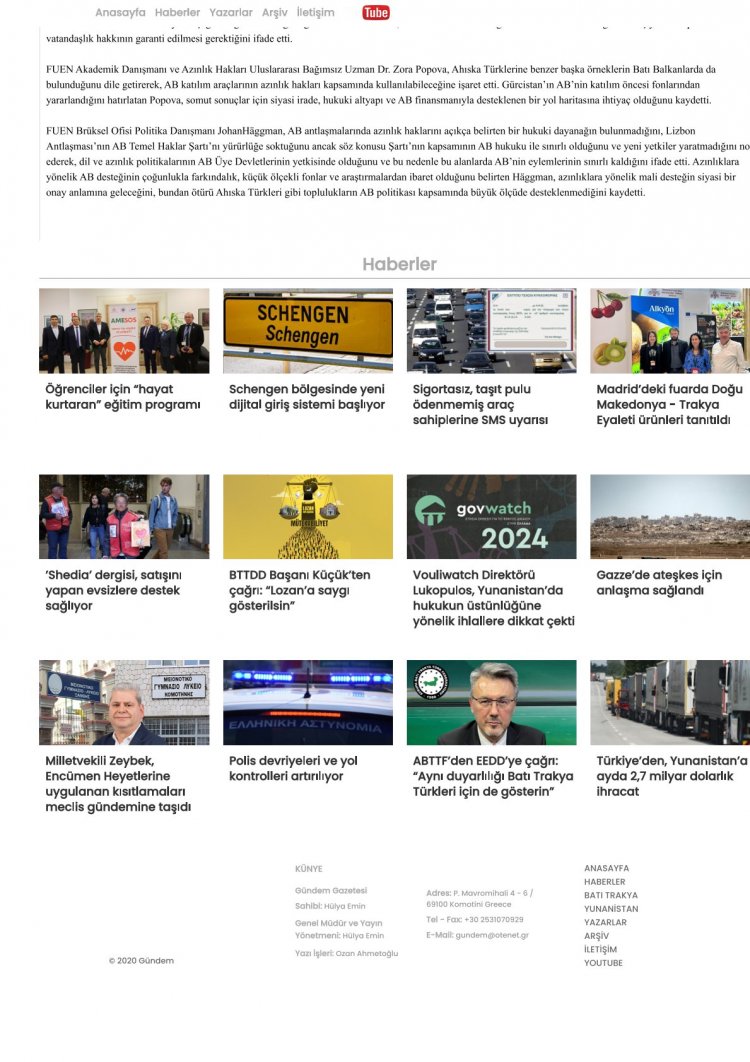Tap the BATI TRAKYA footer link
This screenshot has height=1062, width=750.
click(x=610, y=895)
